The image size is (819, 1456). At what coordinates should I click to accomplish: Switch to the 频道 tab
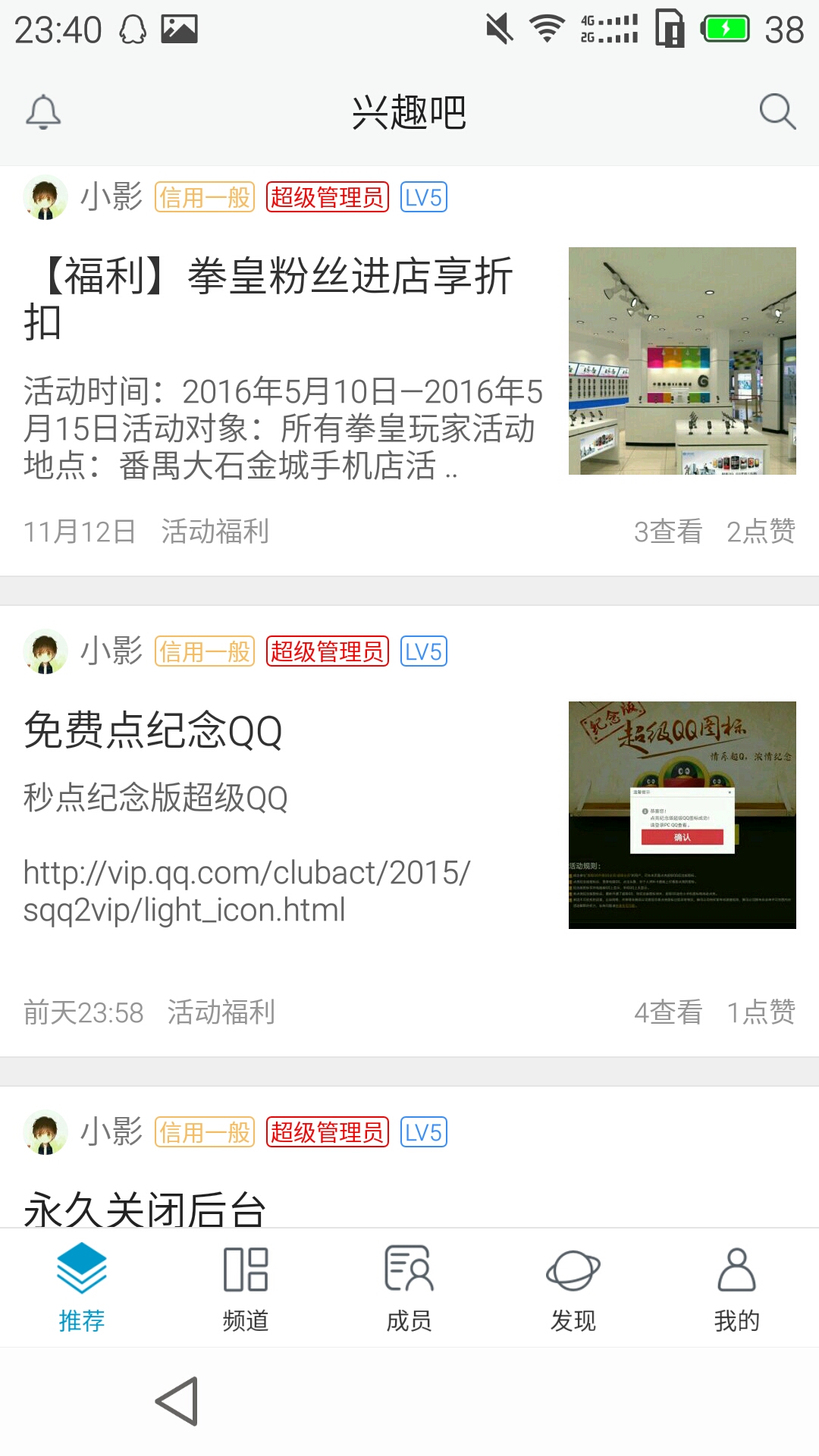[246, 1288]
